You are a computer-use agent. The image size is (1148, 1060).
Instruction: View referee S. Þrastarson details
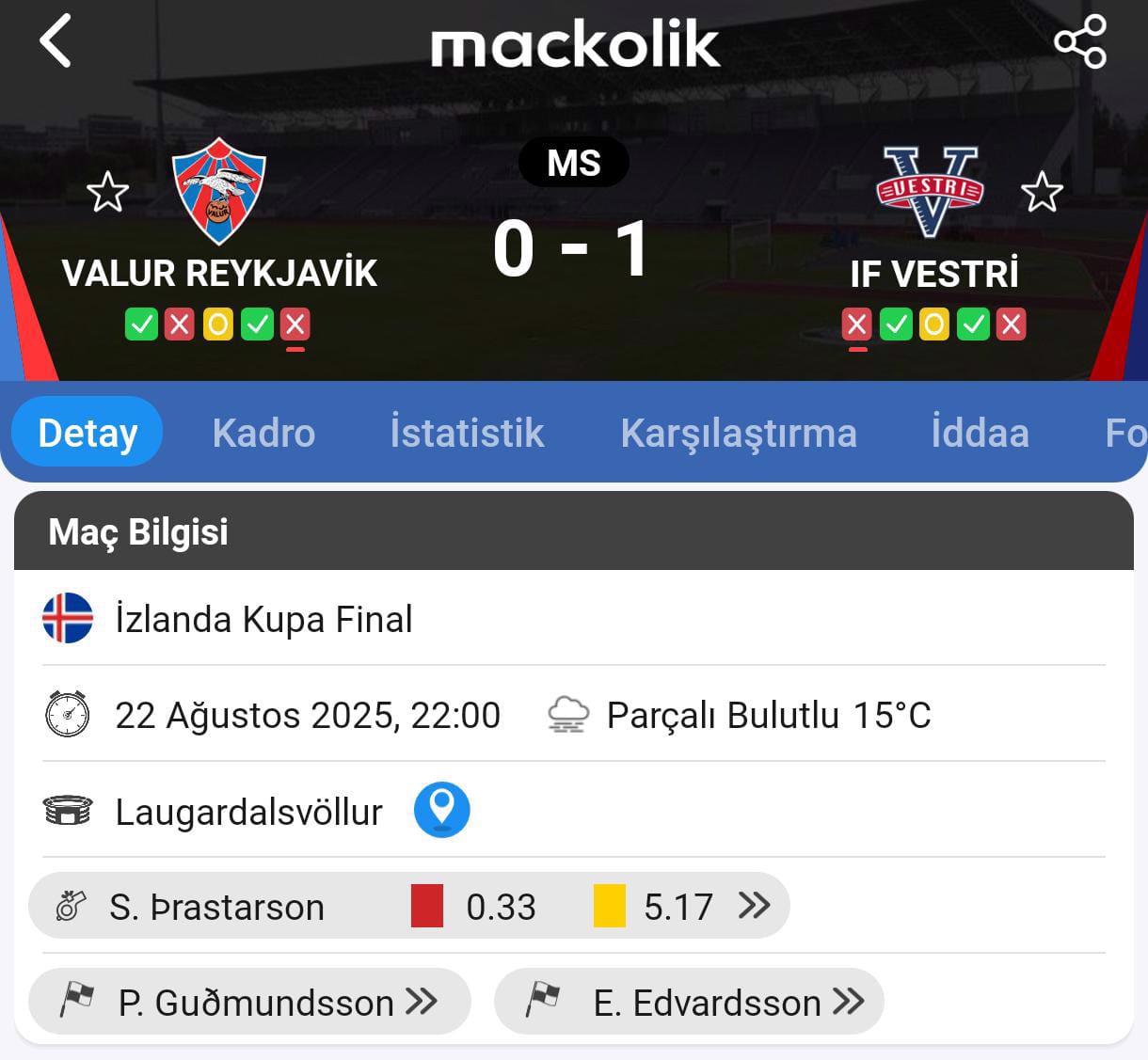click(x=408, y=907)
